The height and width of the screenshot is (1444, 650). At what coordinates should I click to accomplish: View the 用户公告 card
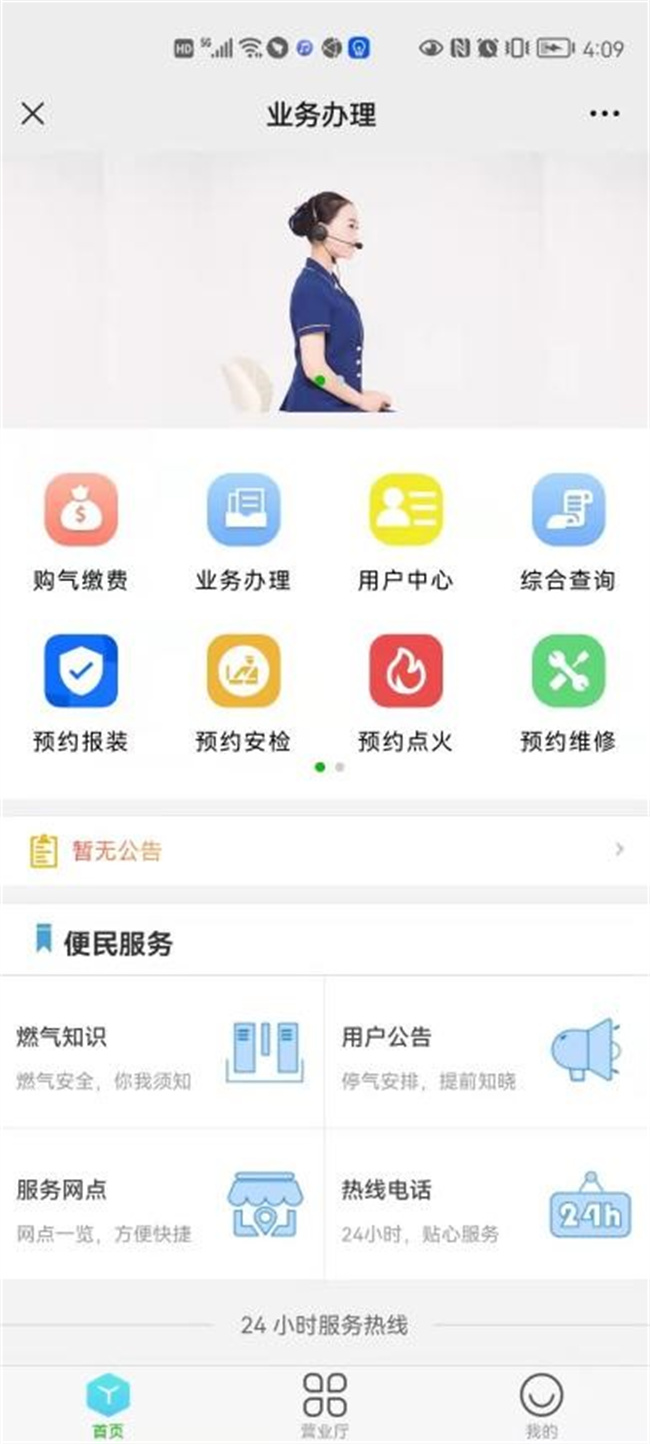487,1052
